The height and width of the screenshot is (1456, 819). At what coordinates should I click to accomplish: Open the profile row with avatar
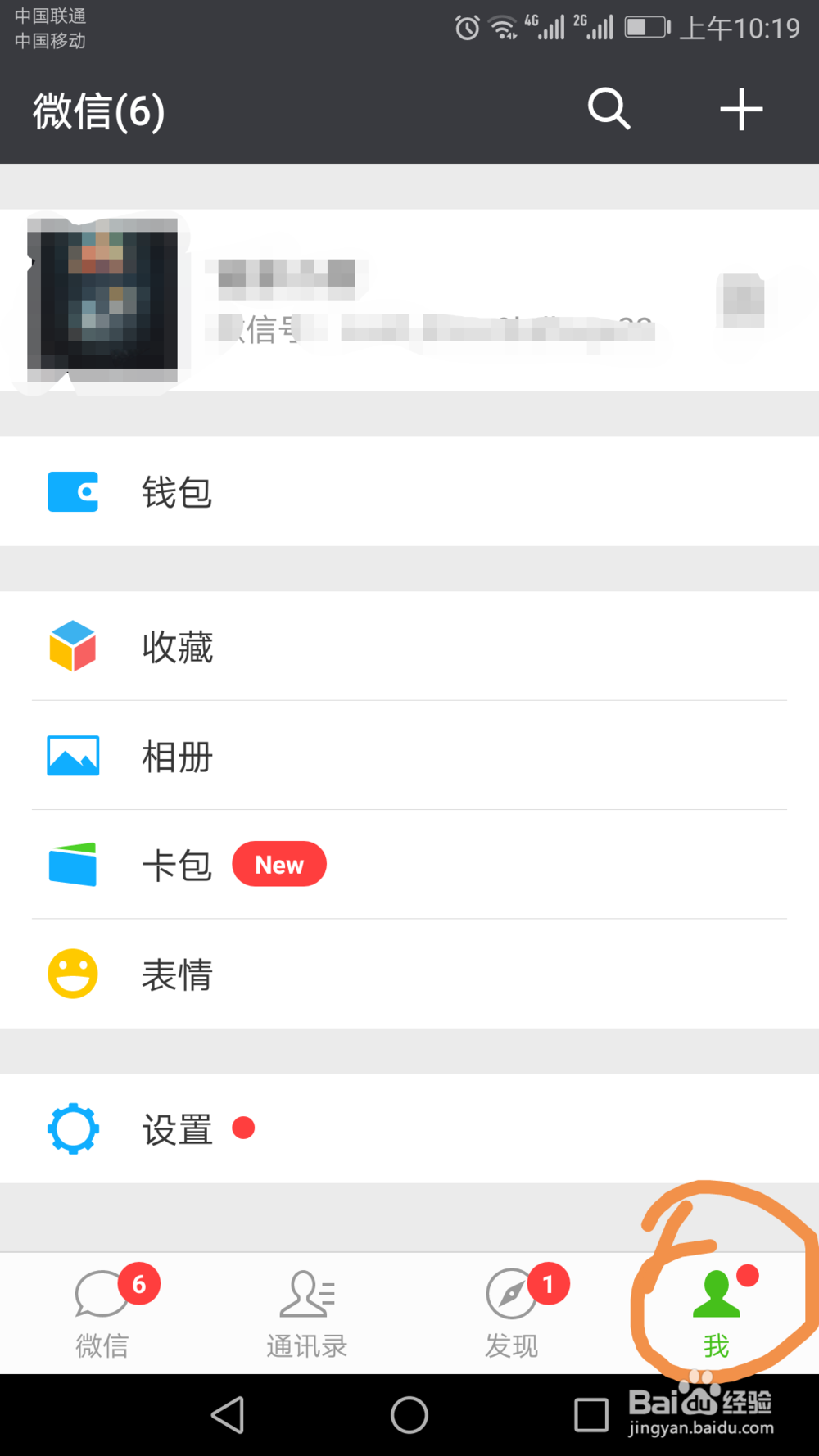pos(409,301)
